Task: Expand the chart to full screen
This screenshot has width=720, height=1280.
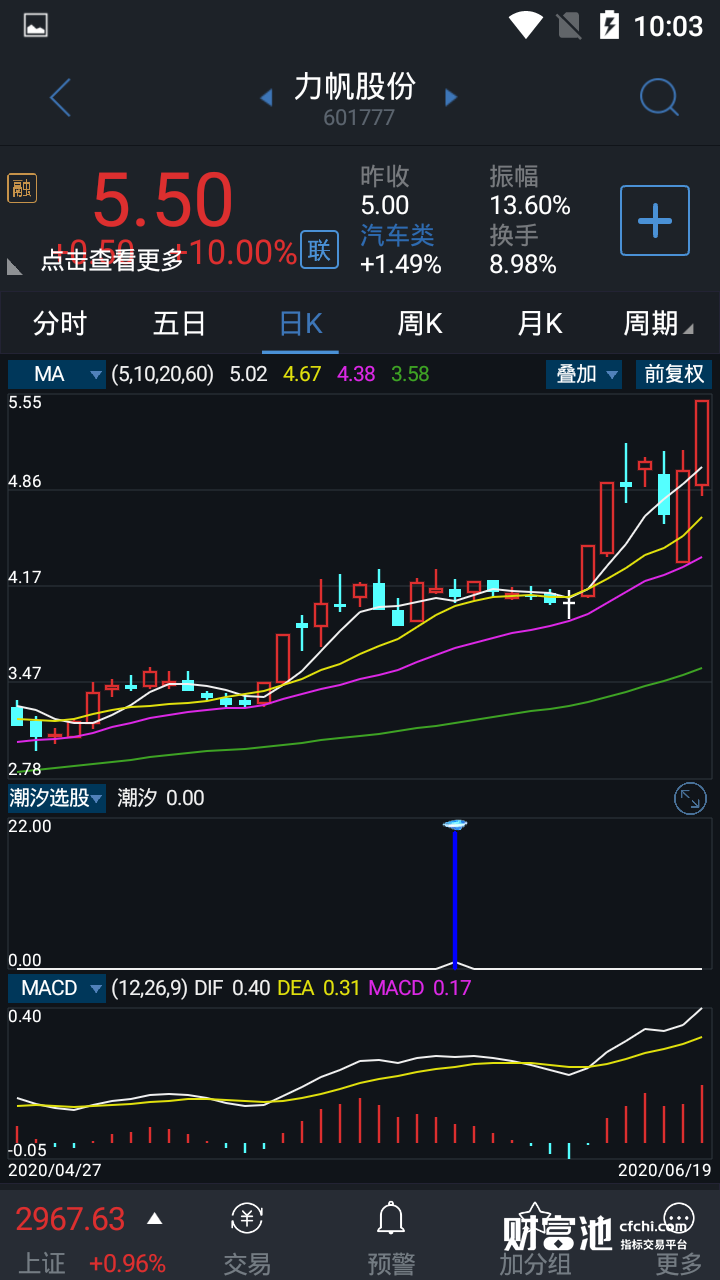Action: (690, 798)
